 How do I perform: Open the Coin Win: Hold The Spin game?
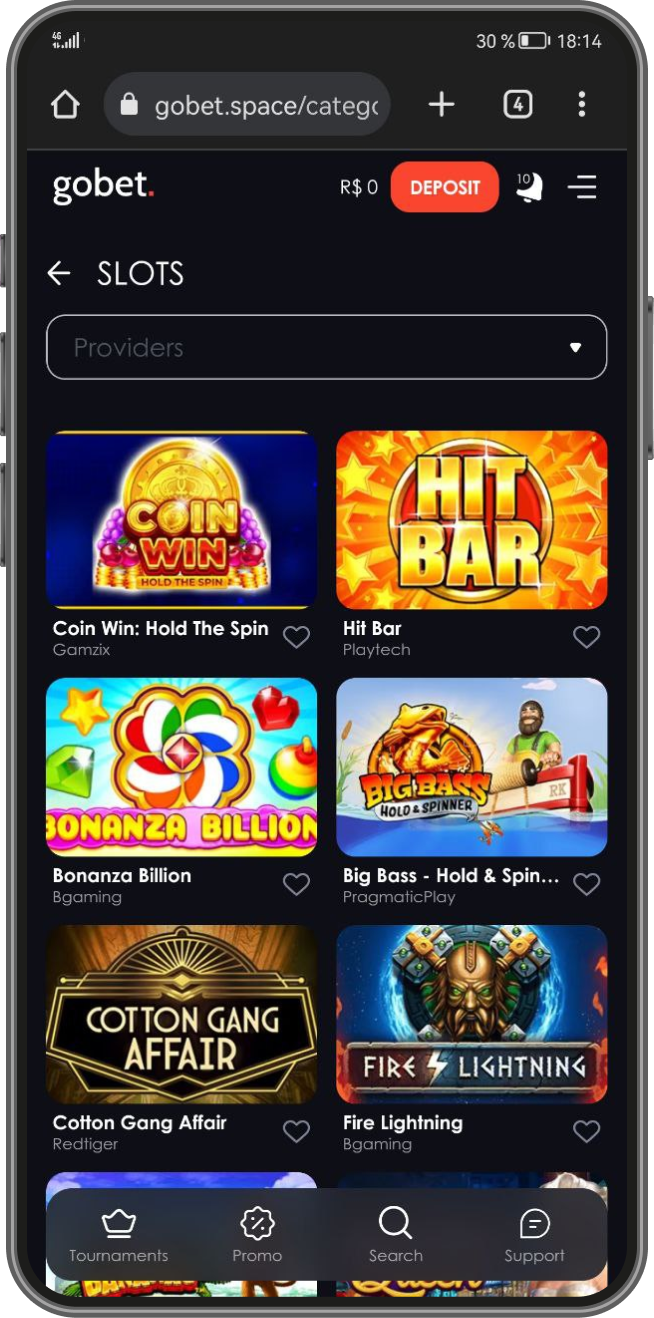(x=181, y=520)
